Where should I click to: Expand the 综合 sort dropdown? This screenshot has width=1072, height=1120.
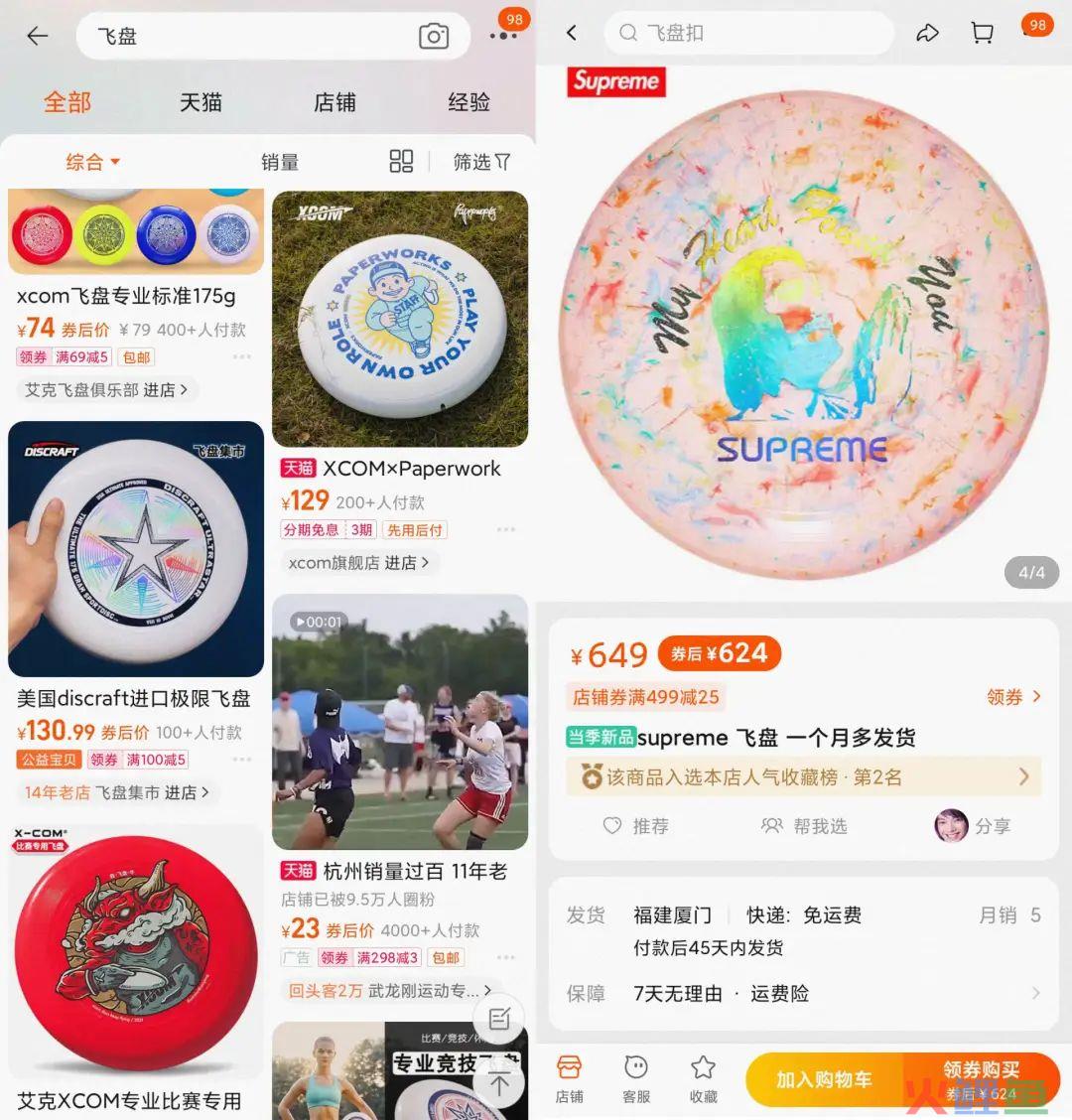click(x=92, y=162)
